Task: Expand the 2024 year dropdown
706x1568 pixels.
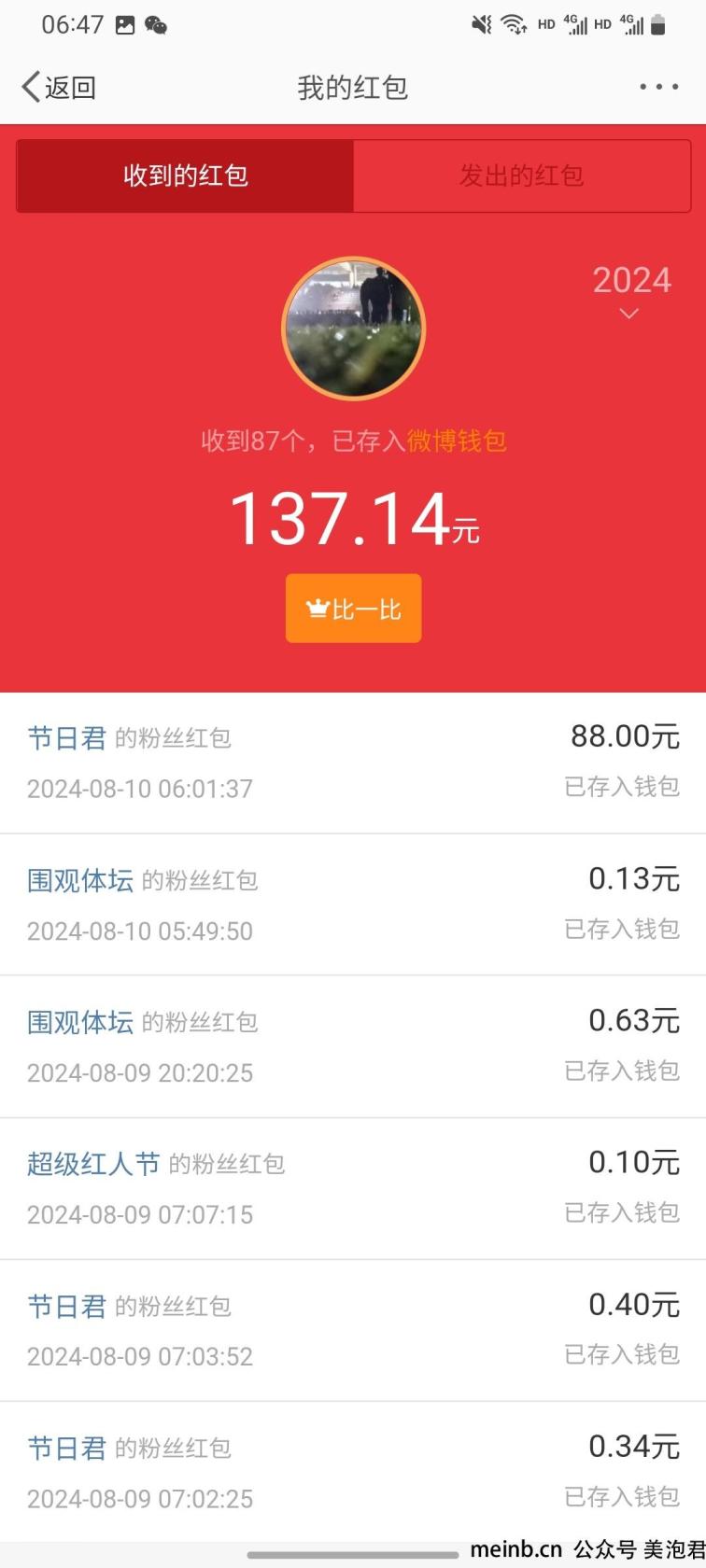Action: 631,291
